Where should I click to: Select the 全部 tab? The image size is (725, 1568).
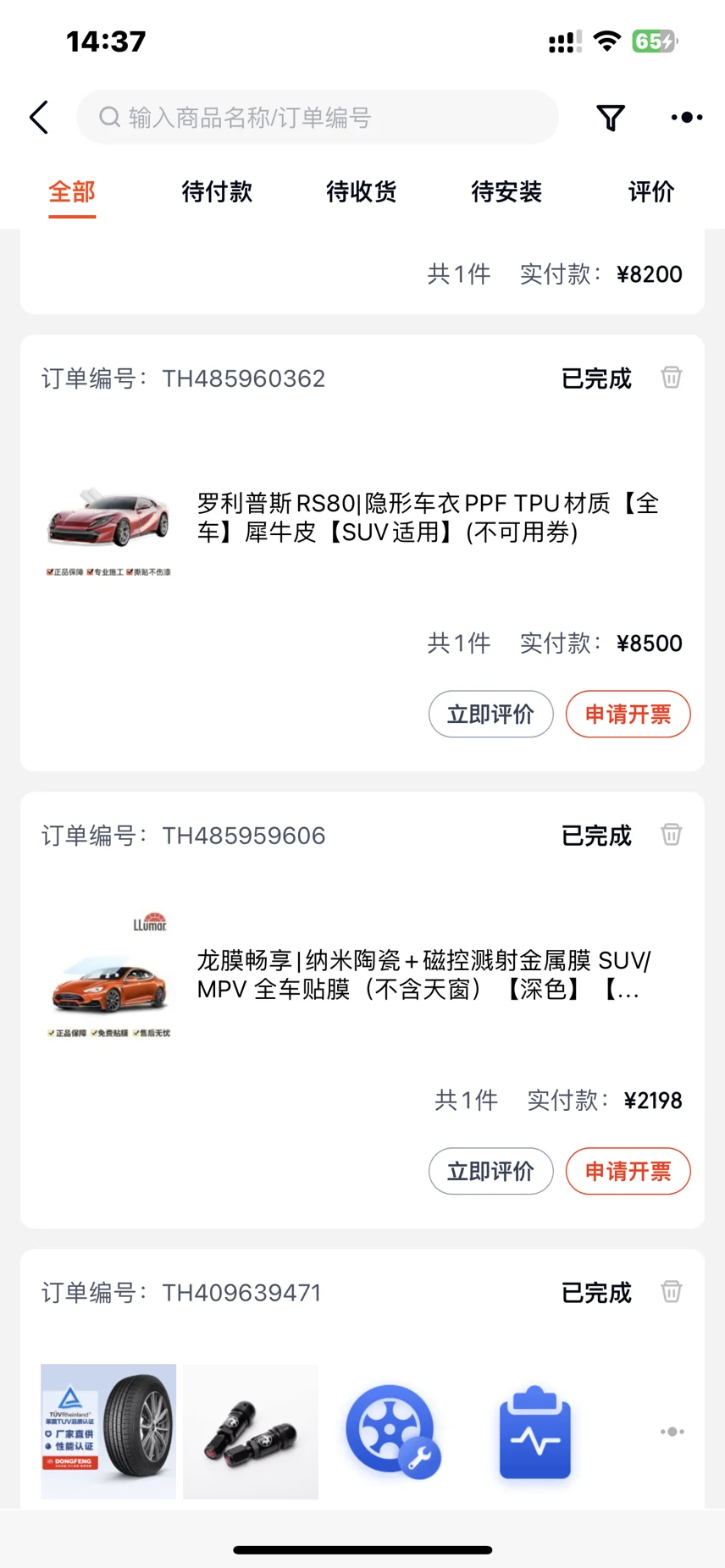pyautogui.click(x=72, y=192)
